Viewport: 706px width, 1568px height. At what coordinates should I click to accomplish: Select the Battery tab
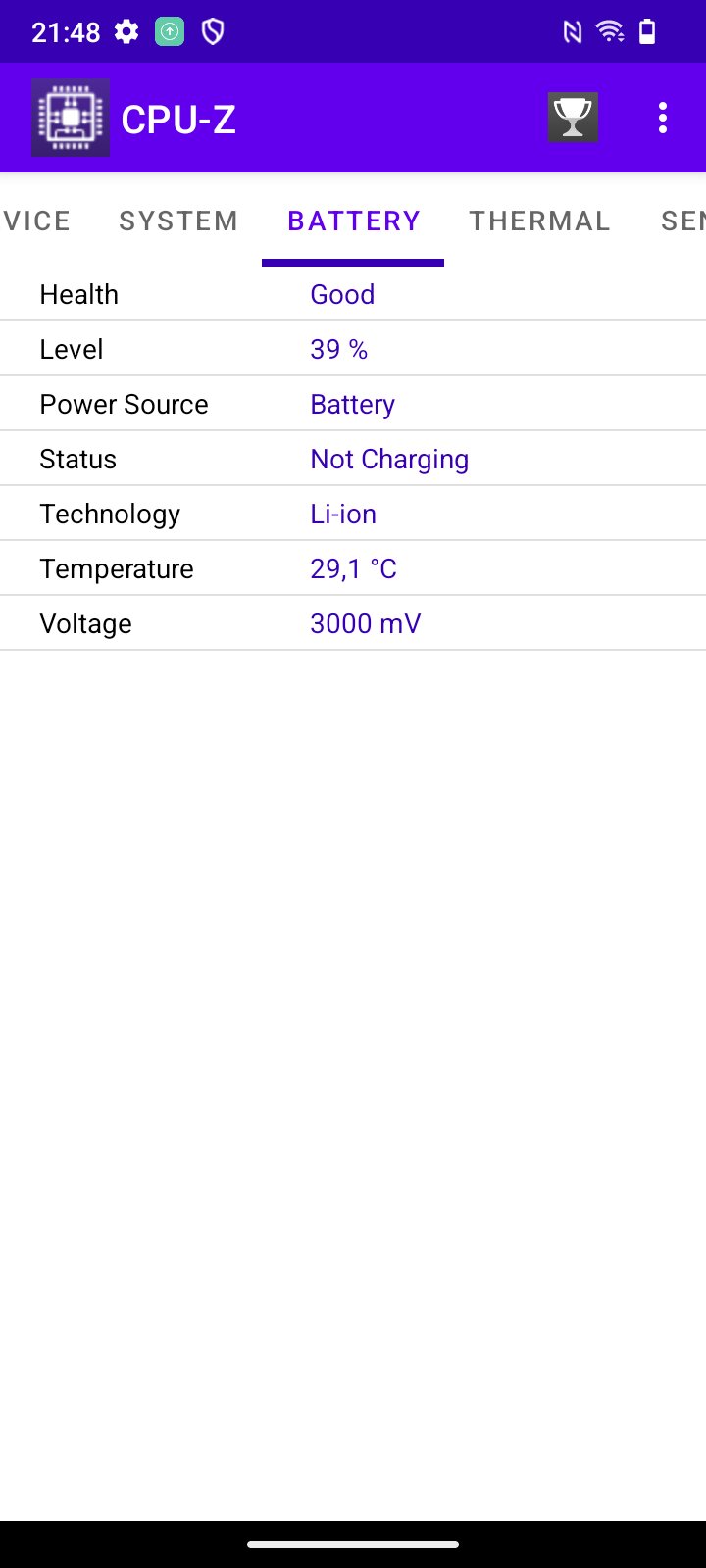(x=353, y=221)
